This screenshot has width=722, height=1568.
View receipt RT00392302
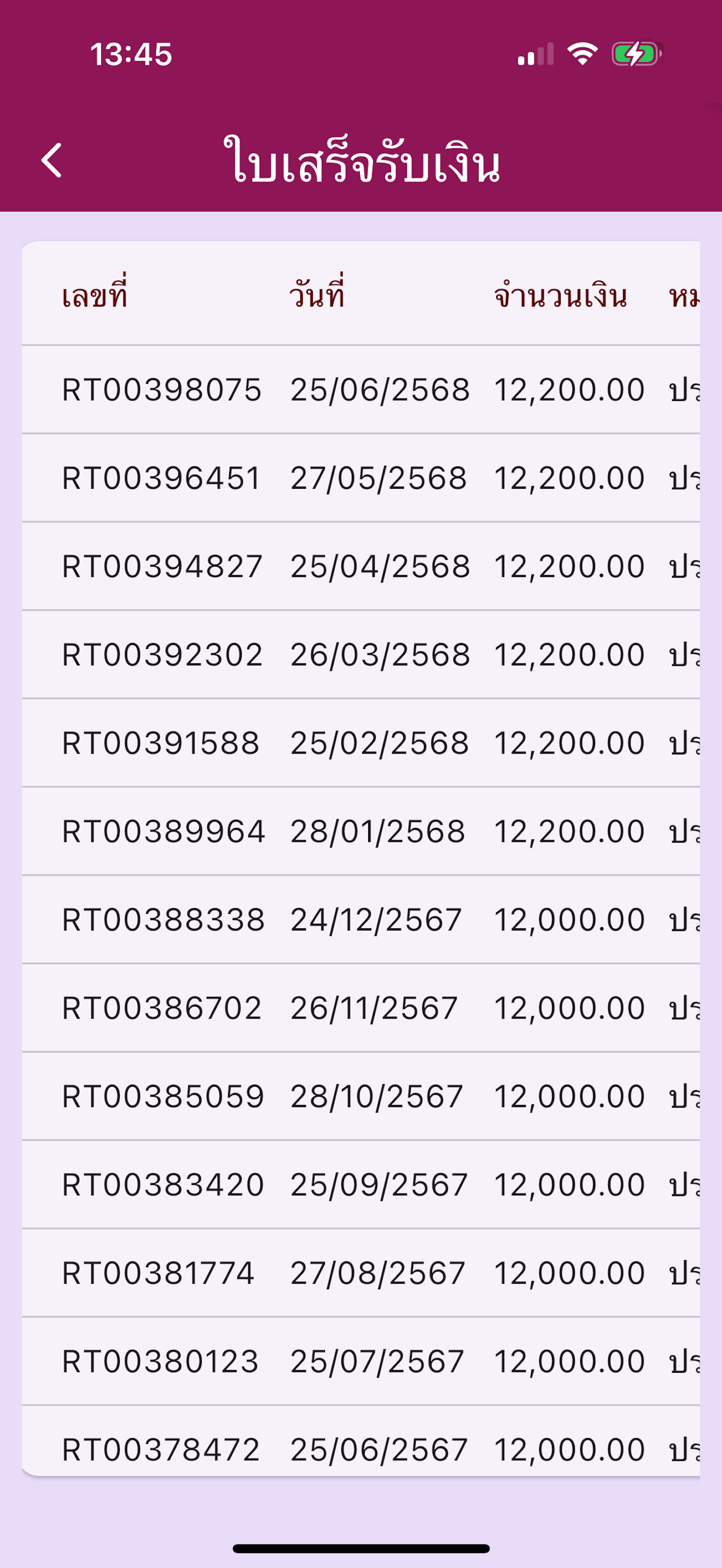tap(361, 654)
